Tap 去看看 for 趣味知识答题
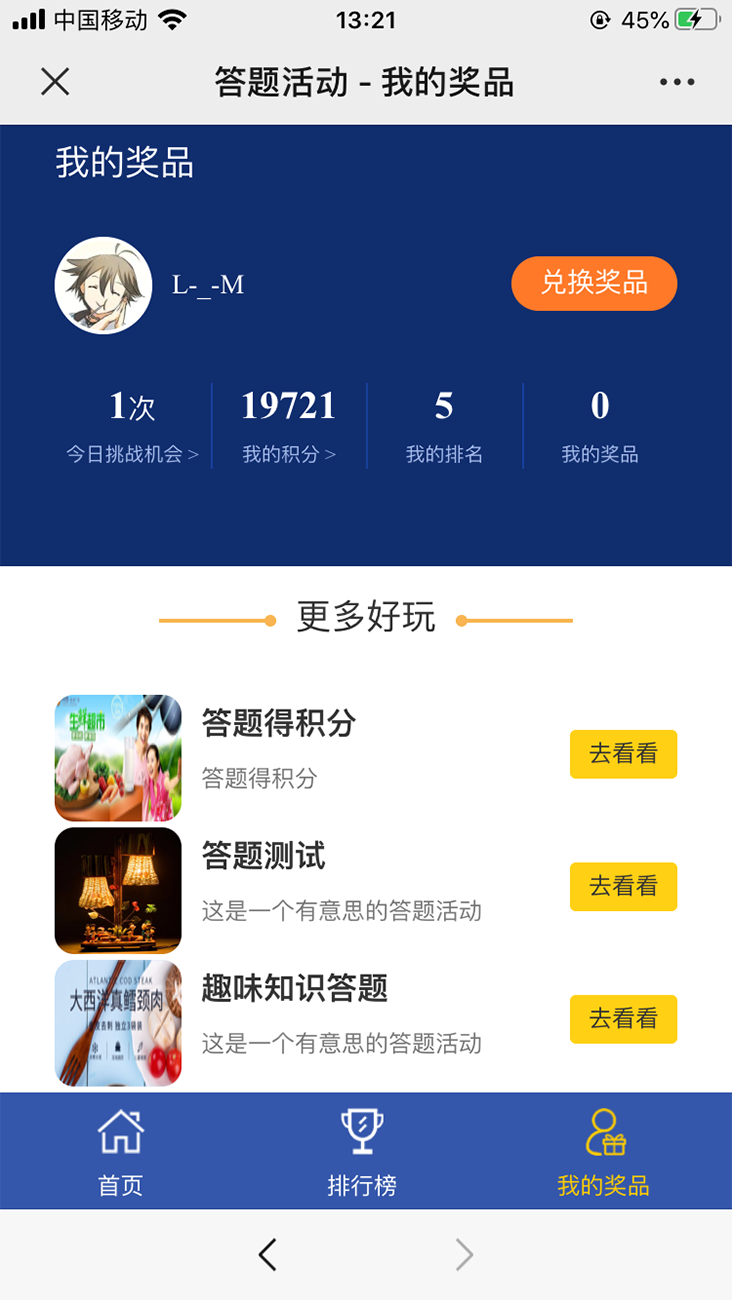The width and height of the screenshot is (732, 1300). 623,1019
